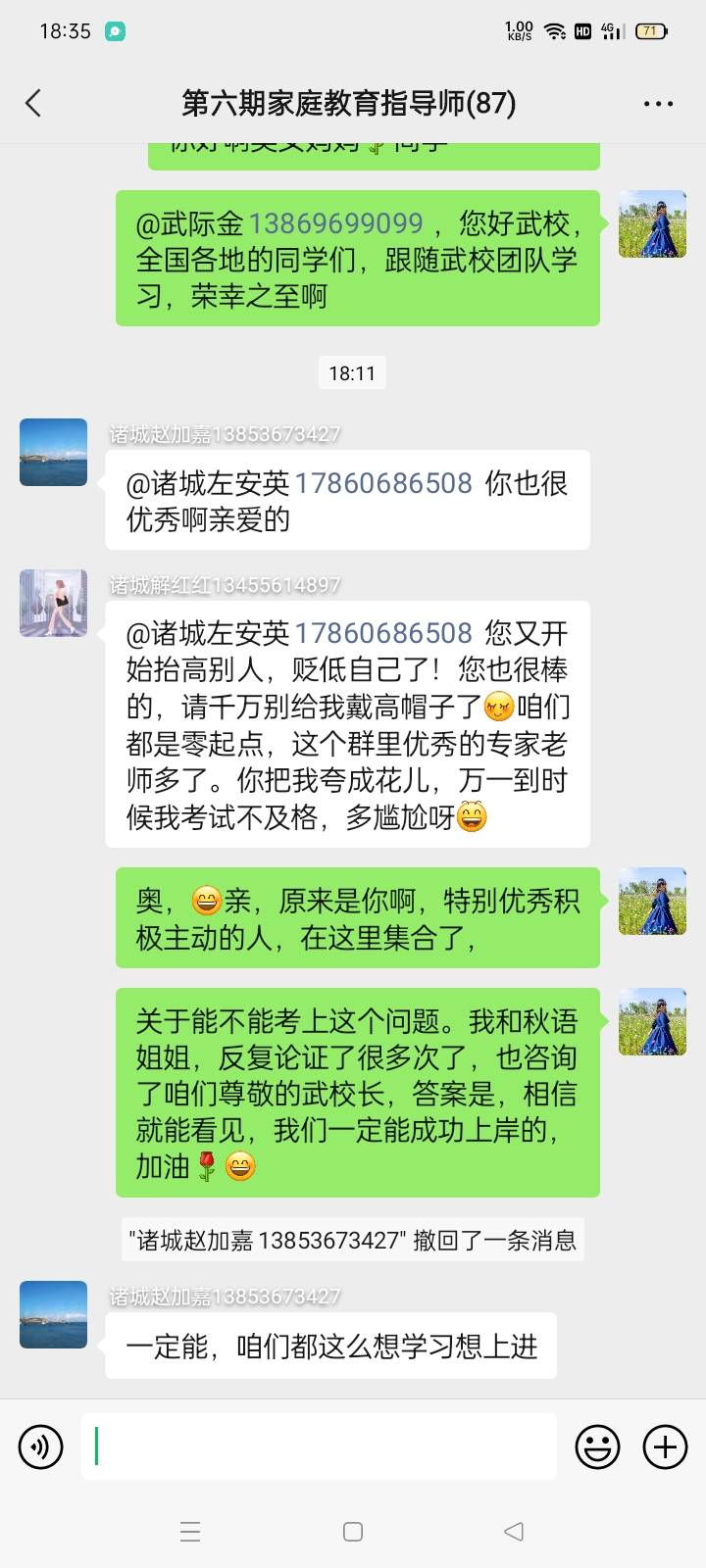
Task: Tap the 撤回了一条消息 recall notice
Action: point(353,1240)
